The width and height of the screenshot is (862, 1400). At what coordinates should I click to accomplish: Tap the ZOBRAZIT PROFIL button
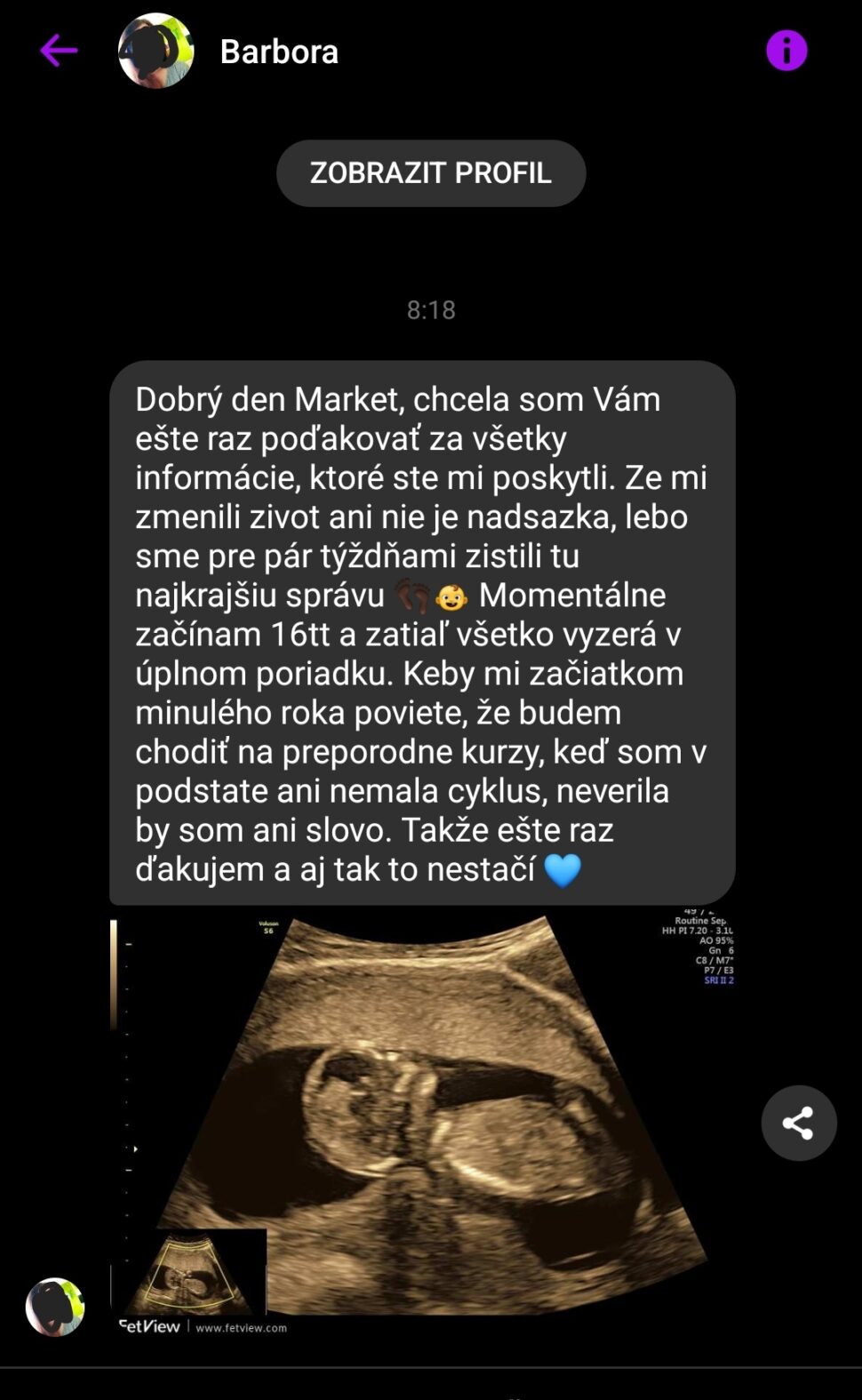(x=431, y=173)
